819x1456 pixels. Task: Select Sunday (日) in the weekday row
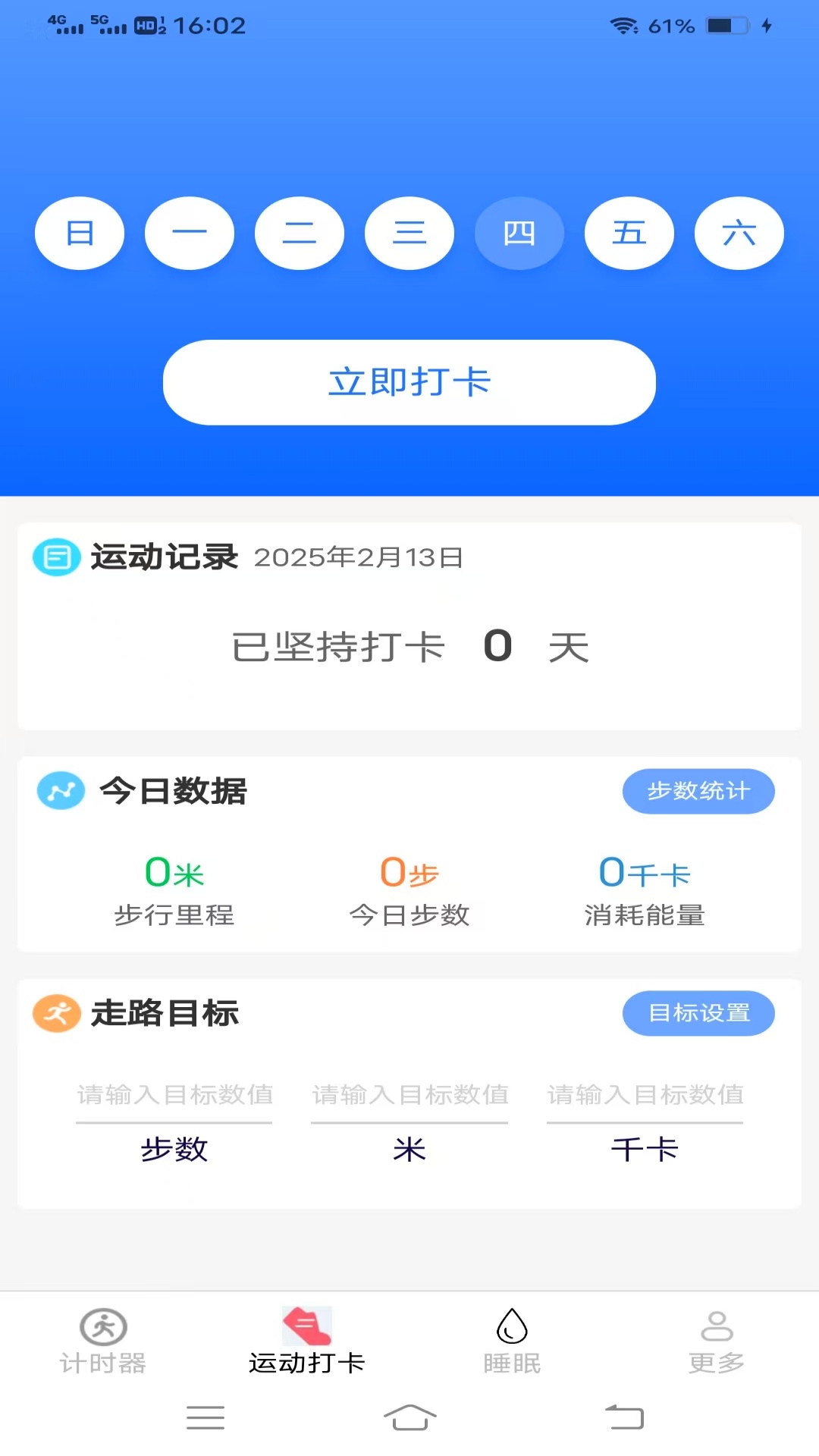79,233
